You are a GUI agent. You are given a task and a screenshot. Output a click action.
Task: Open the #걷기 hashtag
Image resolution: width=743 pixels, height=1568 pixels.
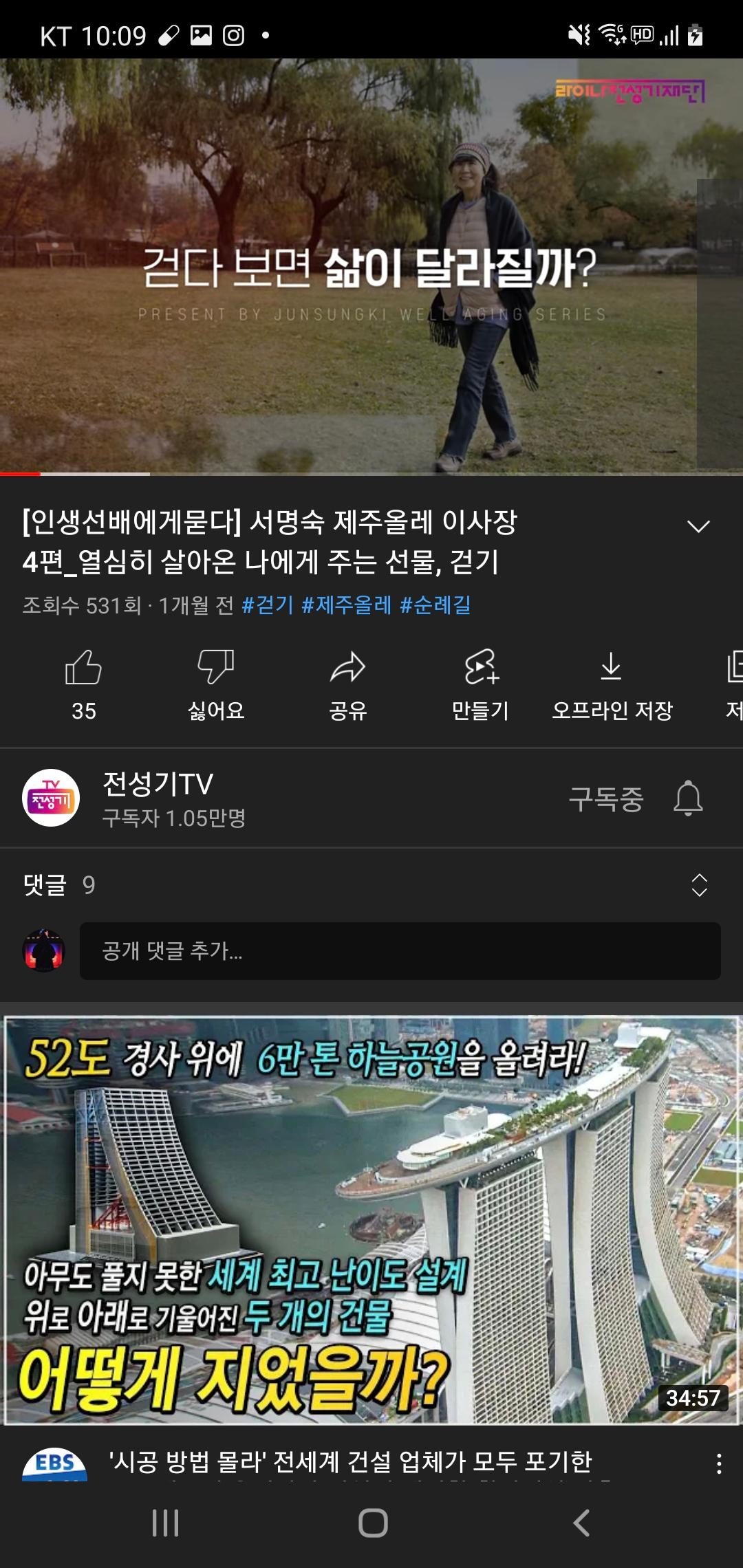tap(268, 605)
